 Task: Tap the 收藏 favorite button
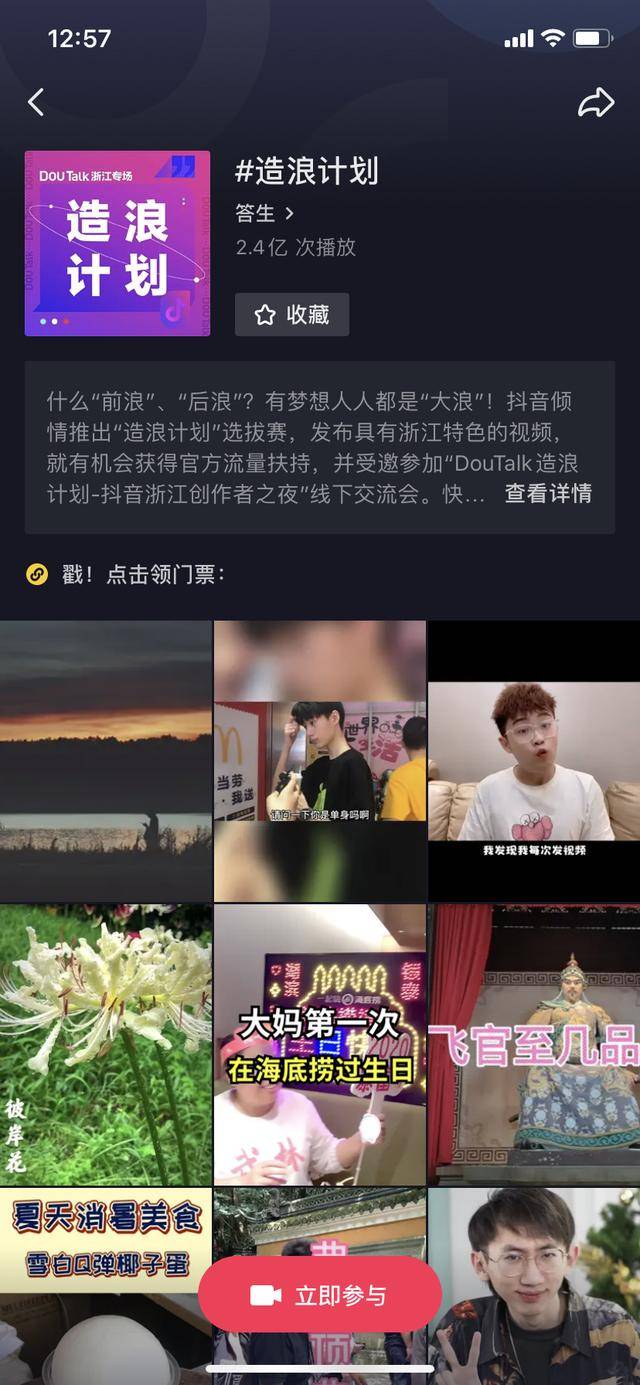point(292,315)
